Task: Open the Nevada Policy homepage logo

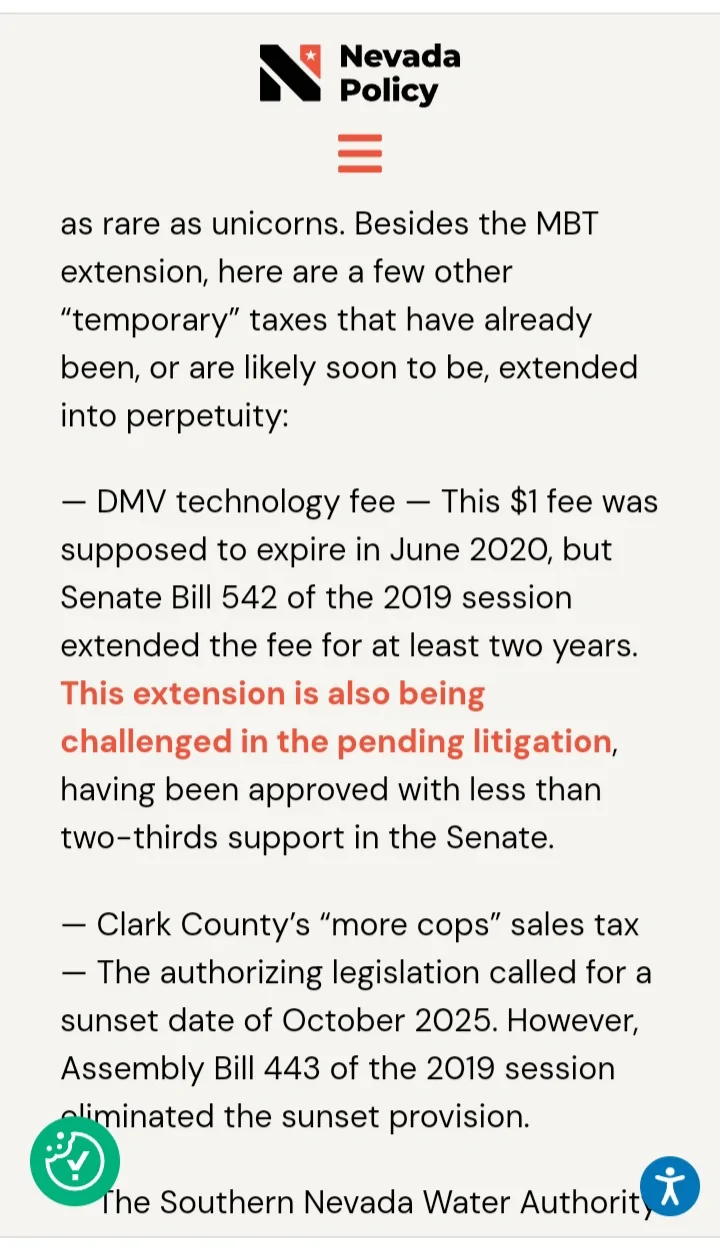Action: click(x=360, y=74)
